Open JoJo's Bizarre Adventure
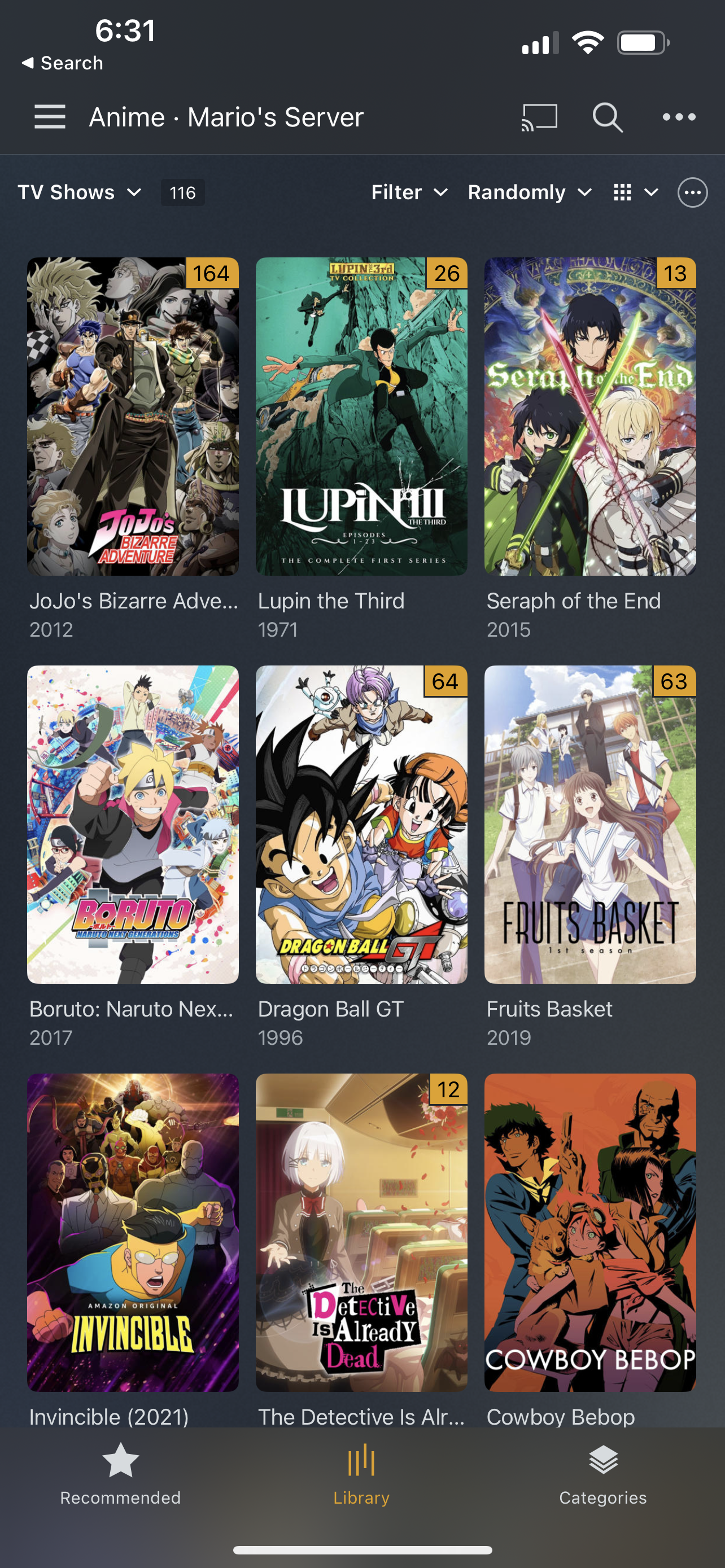725x1568 pixels. (133, 417)
